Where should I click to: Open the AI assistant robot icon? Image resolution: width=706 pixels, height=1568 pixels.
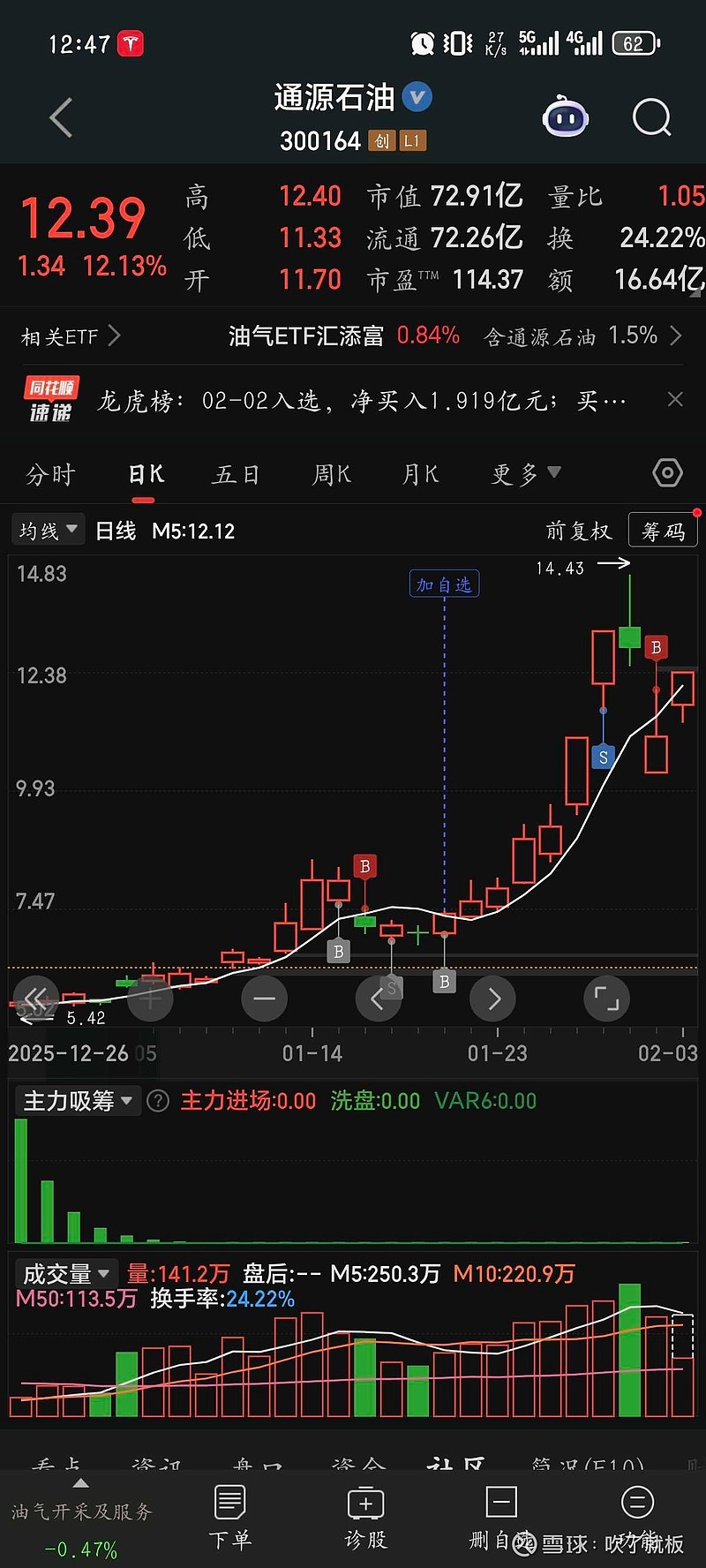pos(565,116)
